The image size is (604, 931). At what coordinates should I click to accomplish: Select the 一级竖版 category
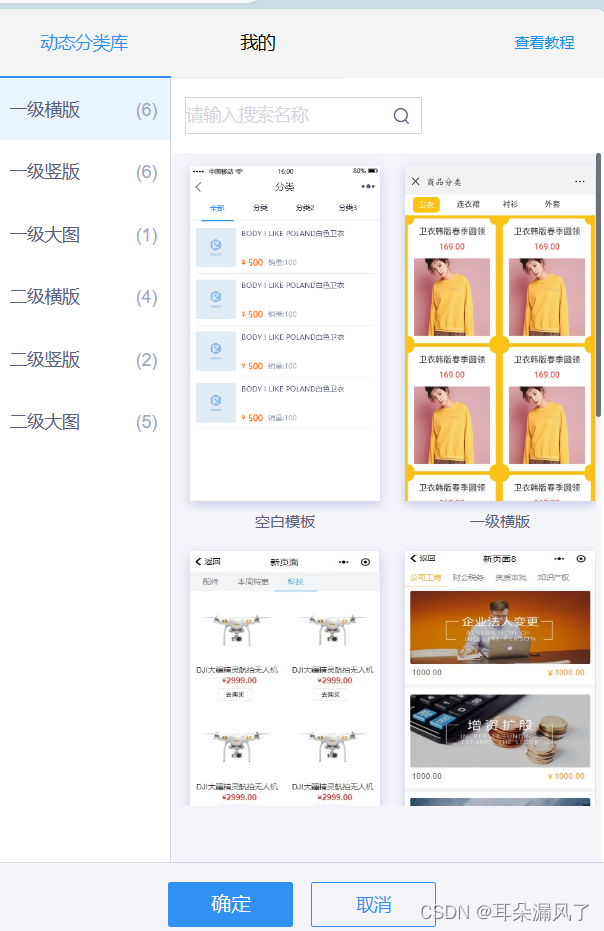point(85,172)
